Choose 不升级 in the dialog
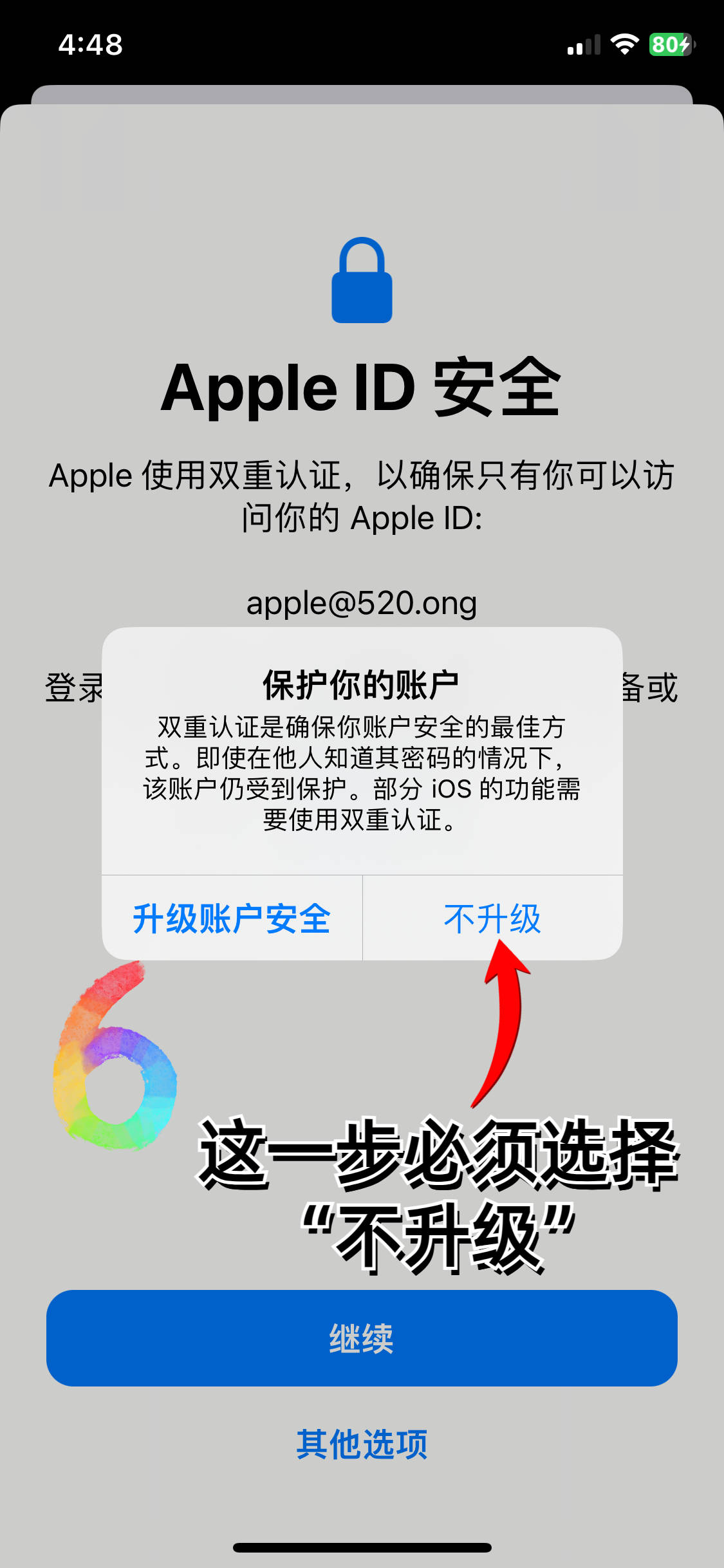The height and width of the screenshot is (1568, 724). point(492,918)
